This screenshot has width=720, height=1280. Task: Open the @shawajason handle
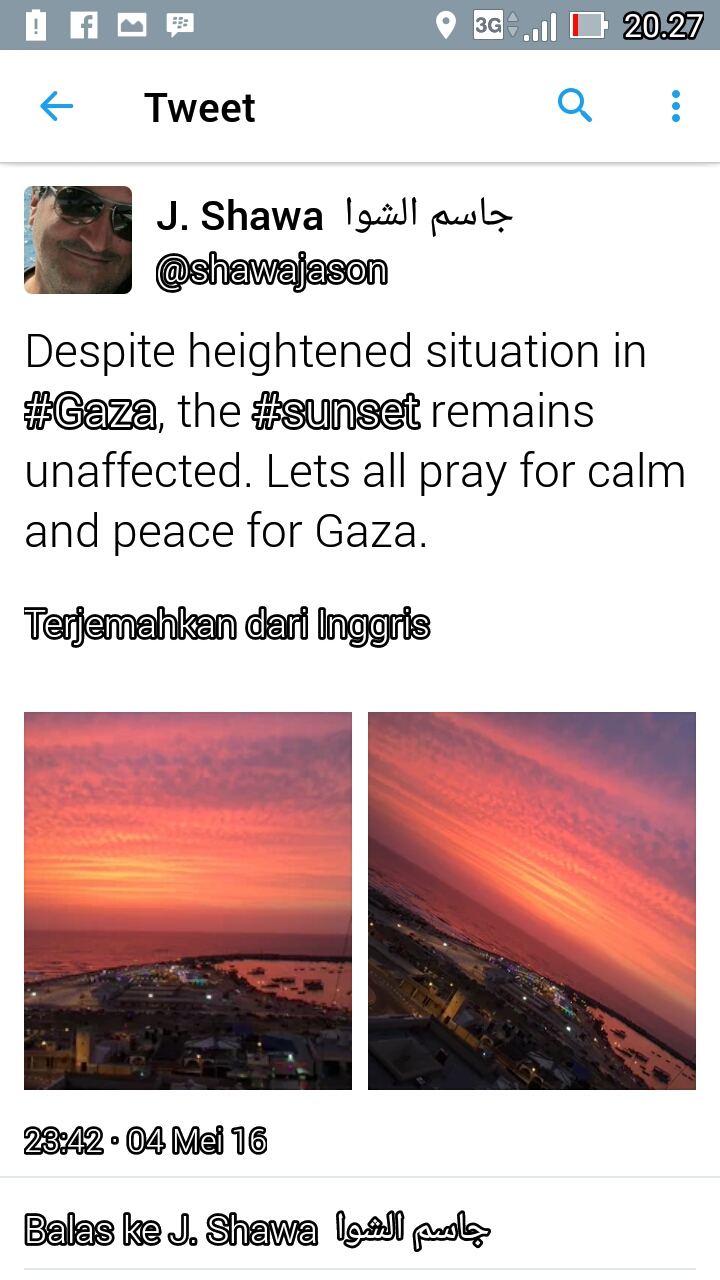pos(271,271)
